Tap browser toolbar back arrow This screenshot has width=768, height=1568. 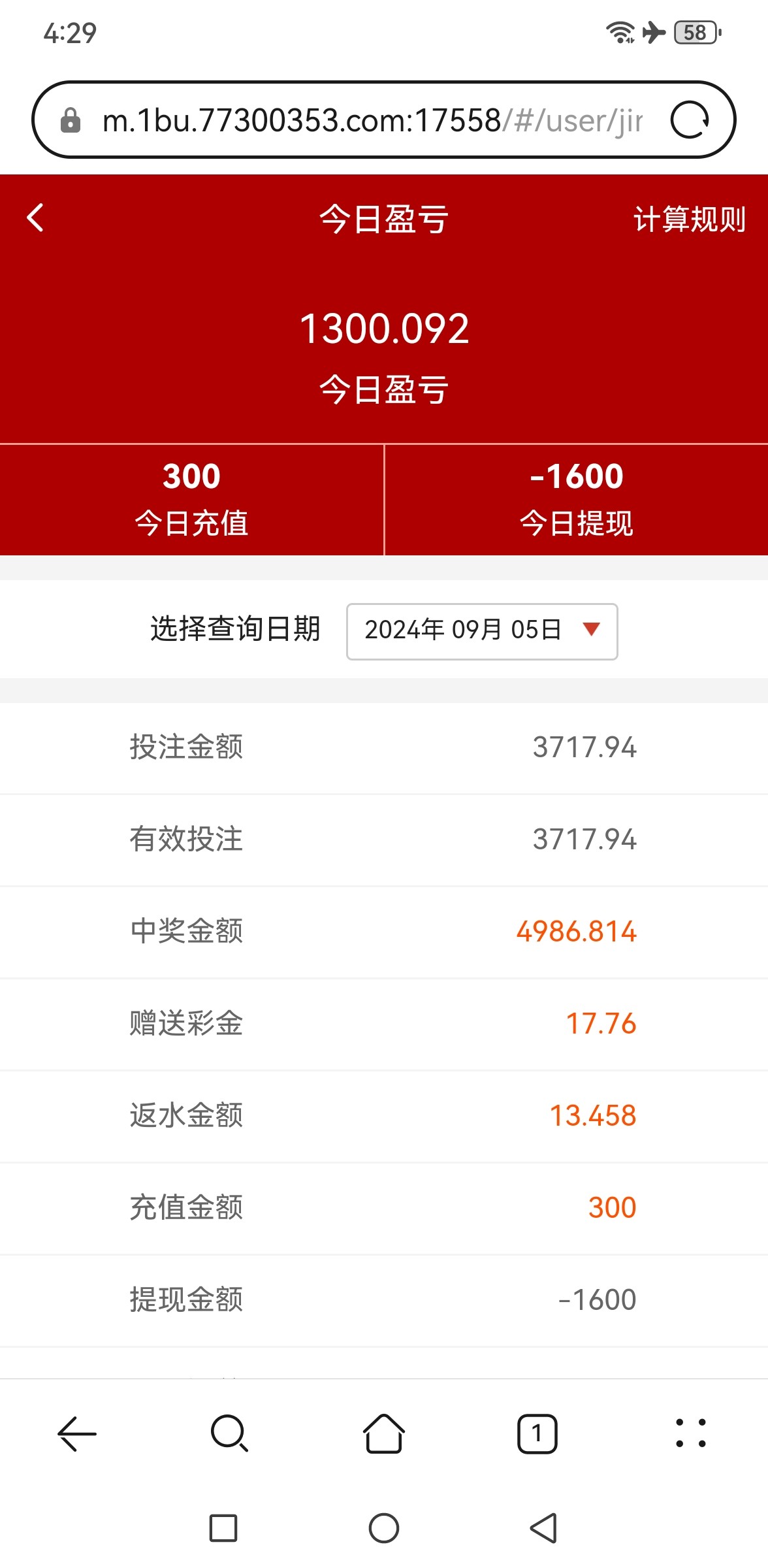77,1433
